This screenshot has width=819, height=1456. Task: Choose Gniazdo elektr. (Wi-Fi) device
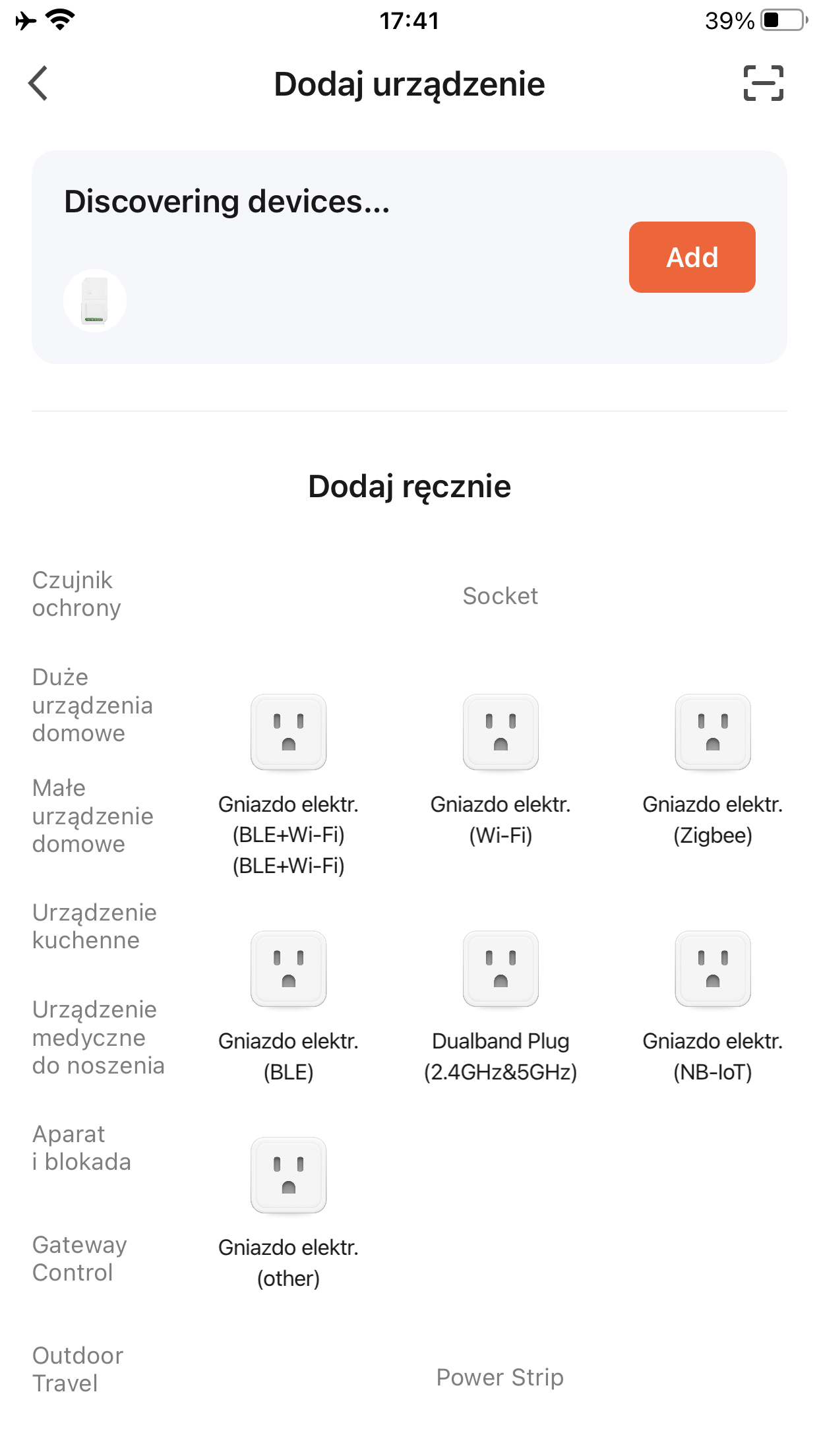[x=501, y=771]
